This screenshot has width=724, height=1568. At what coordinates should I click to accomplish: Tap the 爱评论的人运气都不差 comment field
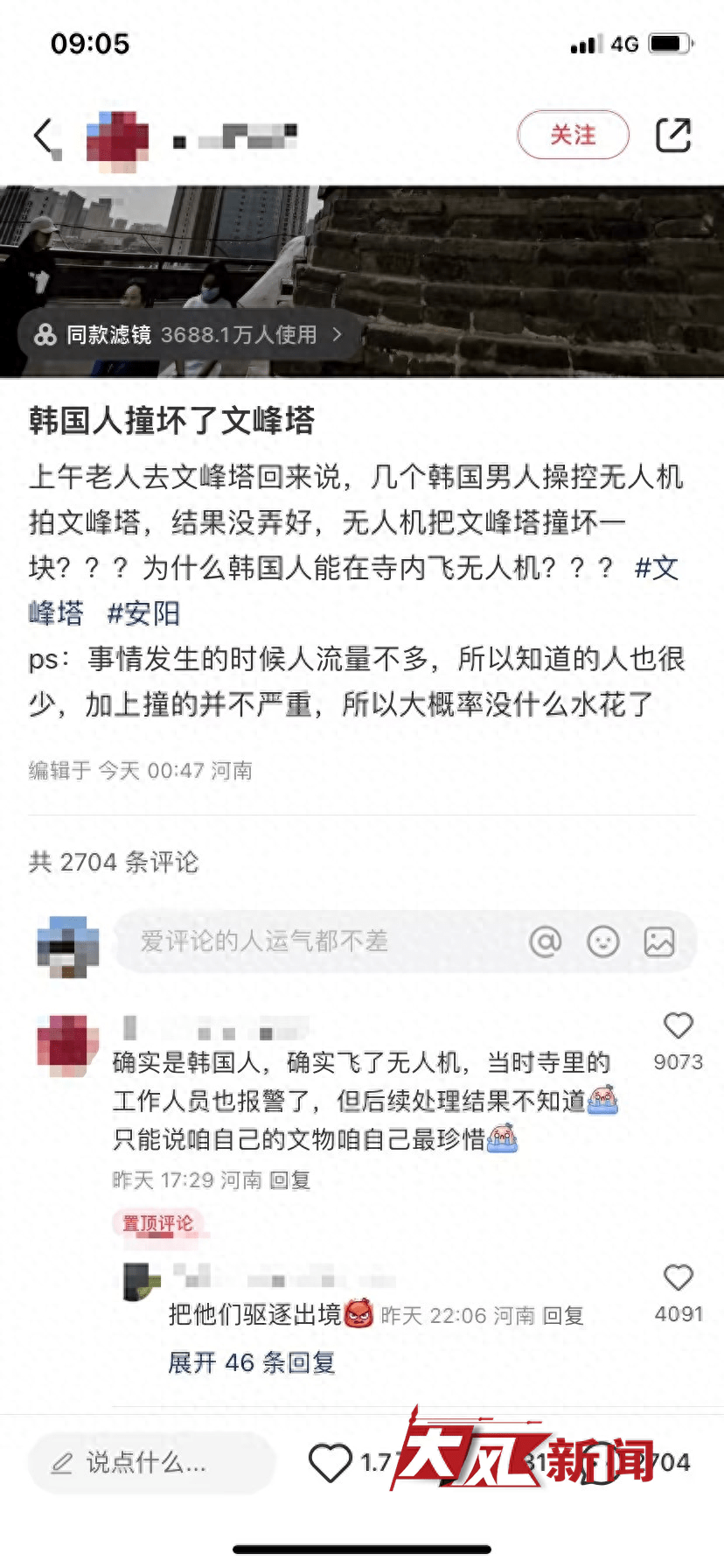pos(315,941)
